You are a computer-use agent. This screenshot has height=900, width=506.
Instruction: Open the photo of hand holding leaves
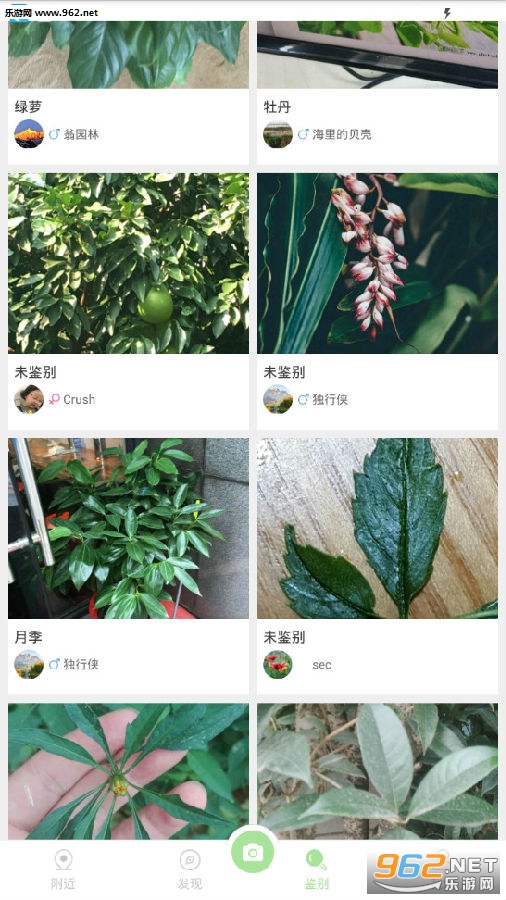[129, 771]
